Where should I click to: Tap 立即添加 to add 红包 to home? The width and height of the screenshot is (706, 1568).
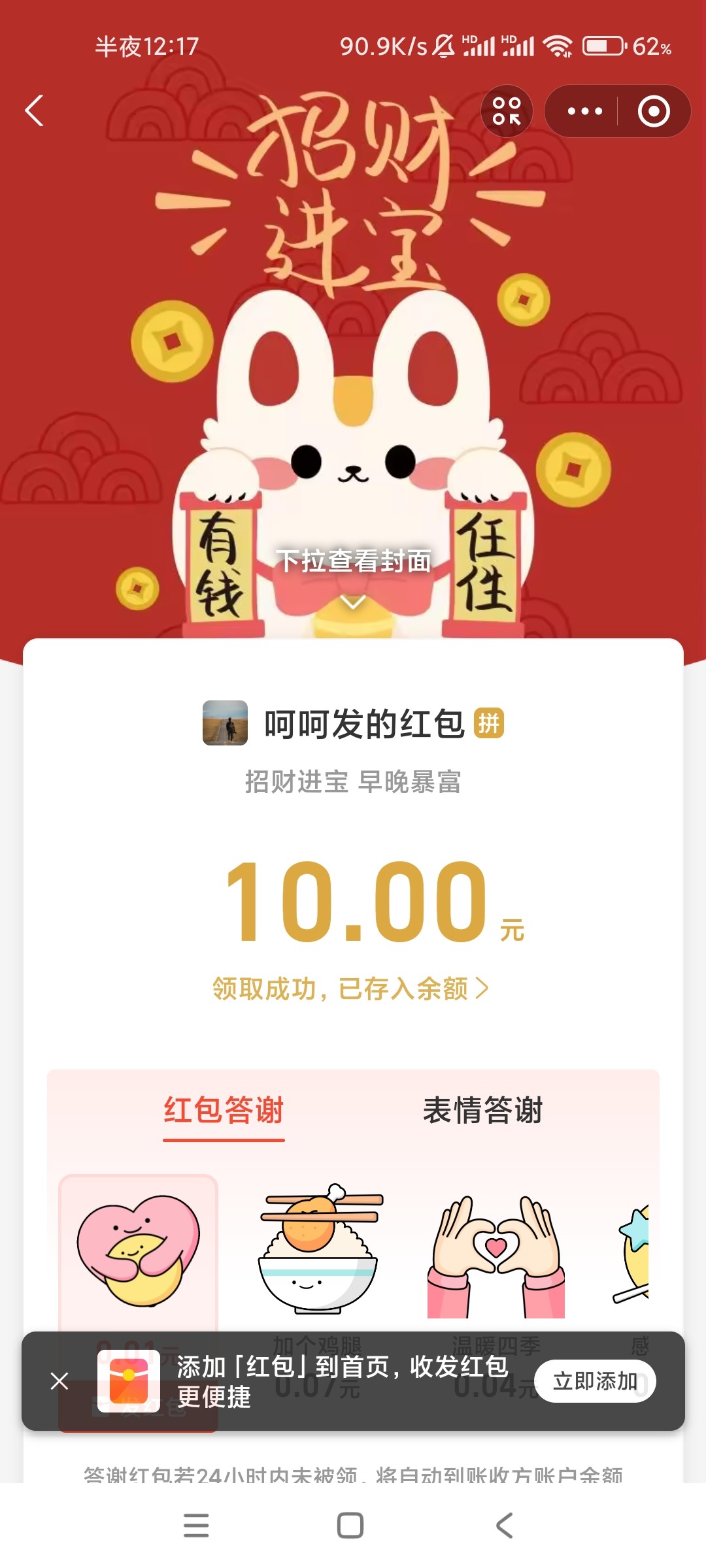pos(595,1381)
